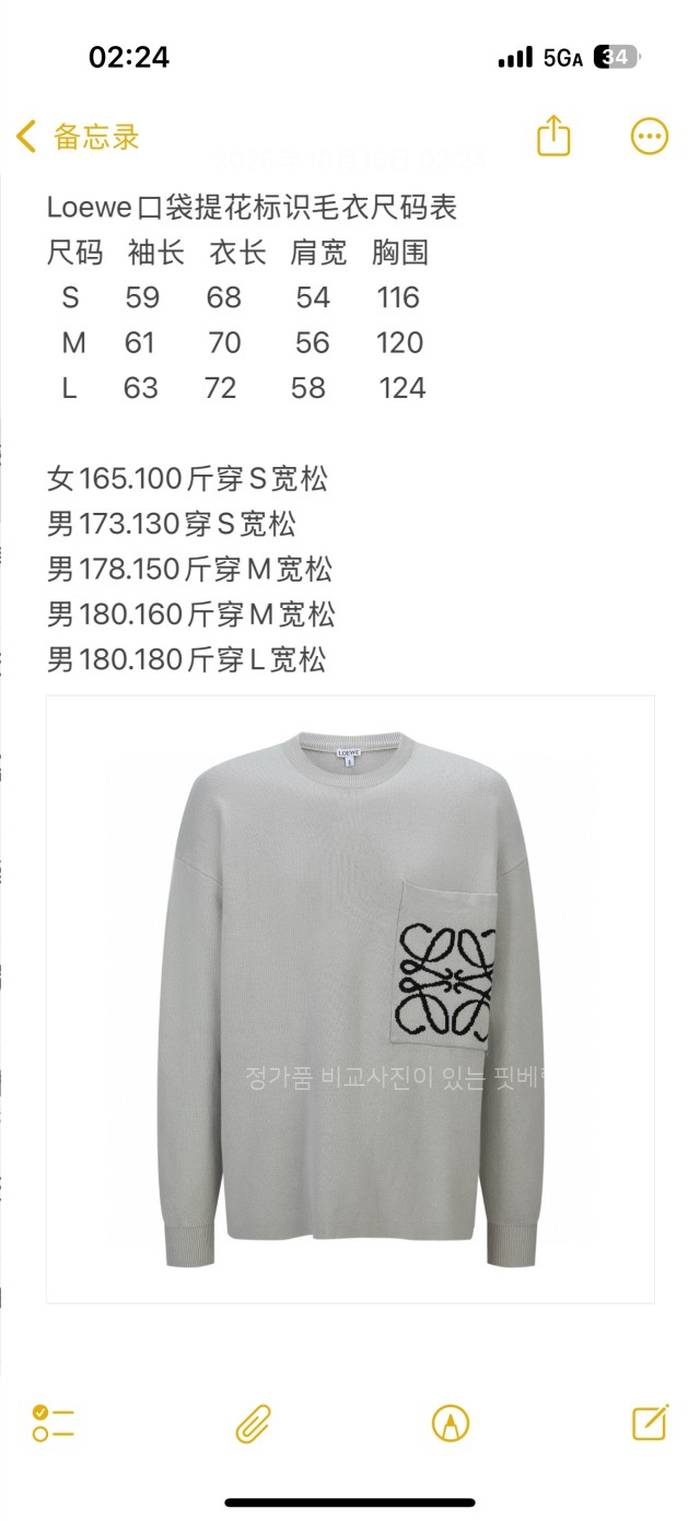Tap the attachment paperclip icon

pyautogui.click(x=253, y=1421)
